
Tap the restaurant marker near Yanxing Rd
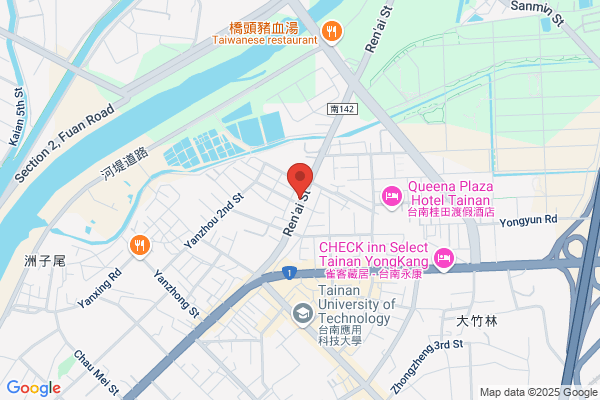pos(140,247)
